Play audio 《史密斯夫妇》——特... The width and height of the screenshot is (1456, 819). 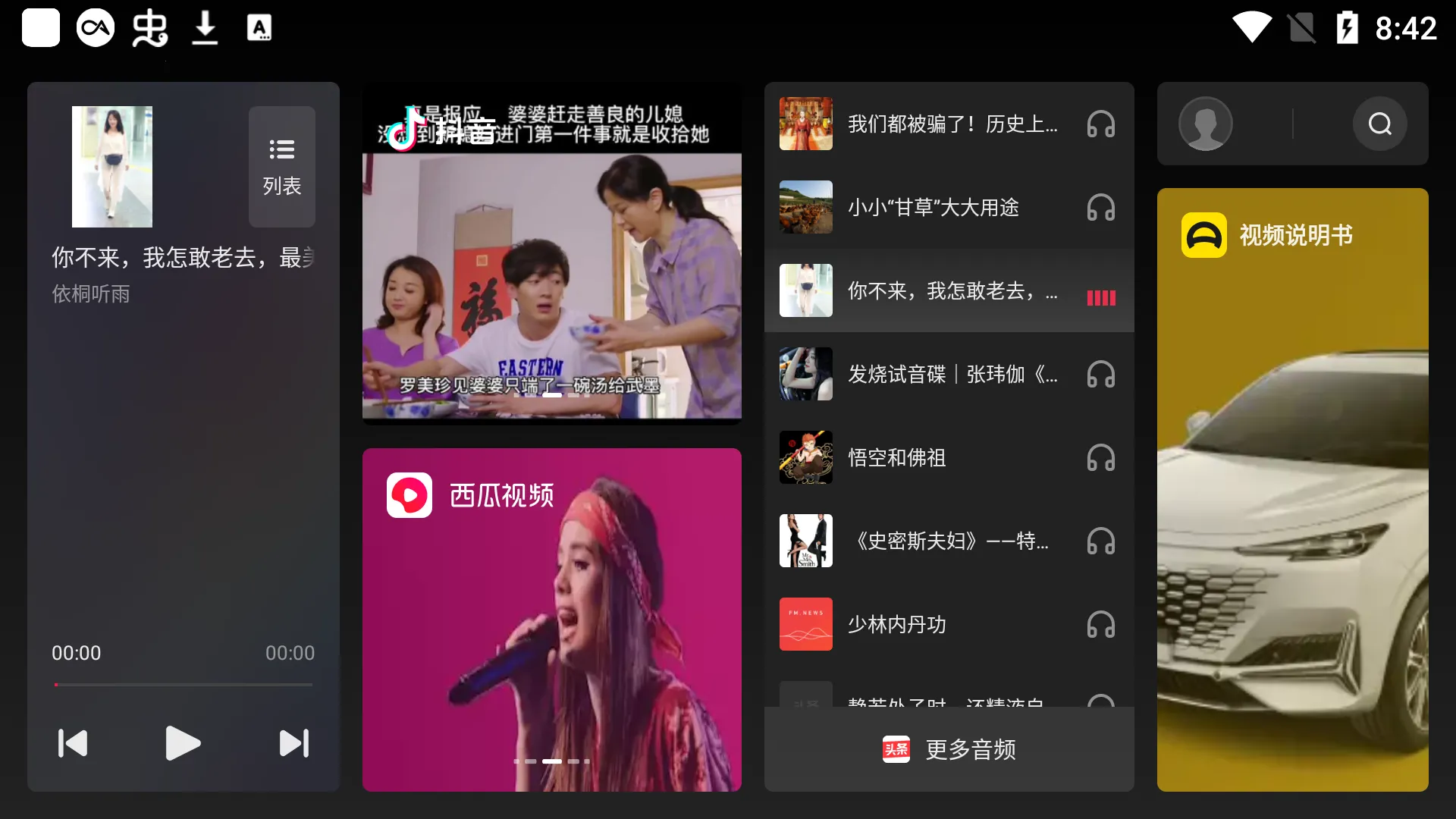click(948, 541)
